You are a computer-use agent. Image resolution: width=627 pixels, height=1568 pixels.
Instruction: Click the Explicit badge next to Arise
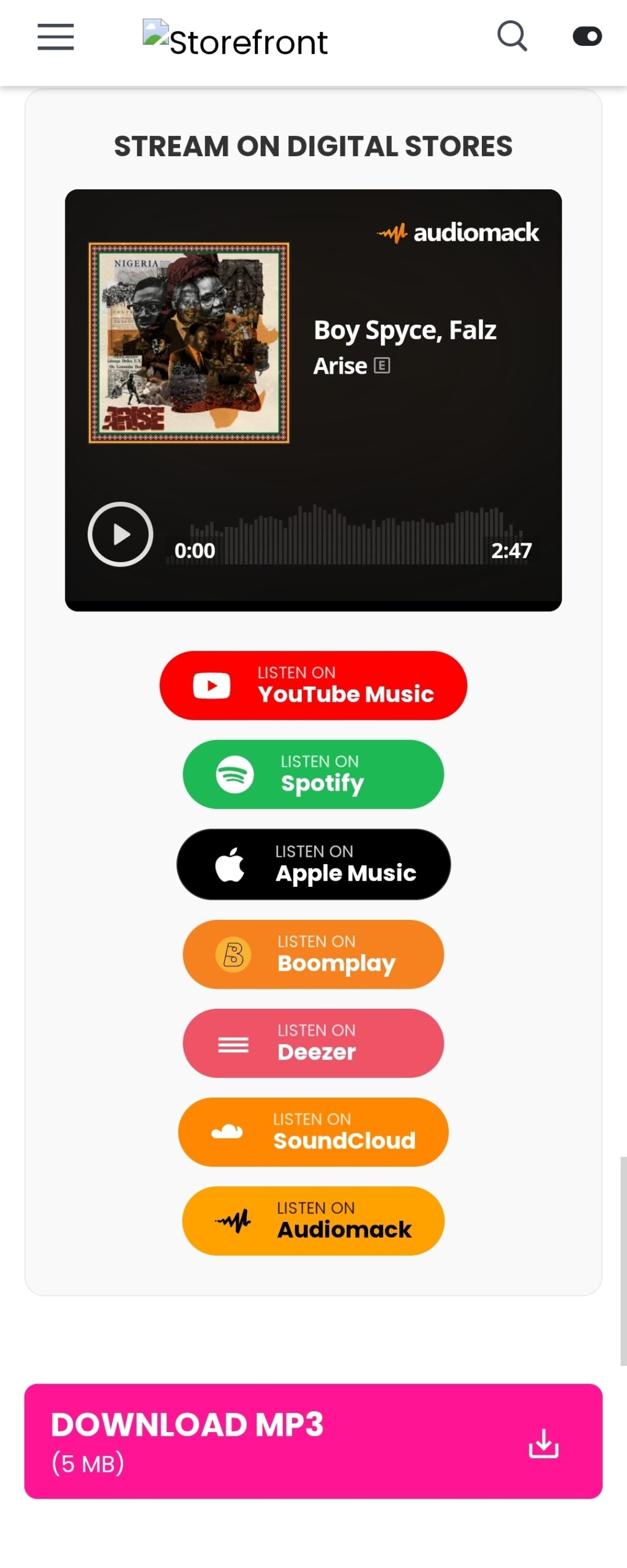382,365
